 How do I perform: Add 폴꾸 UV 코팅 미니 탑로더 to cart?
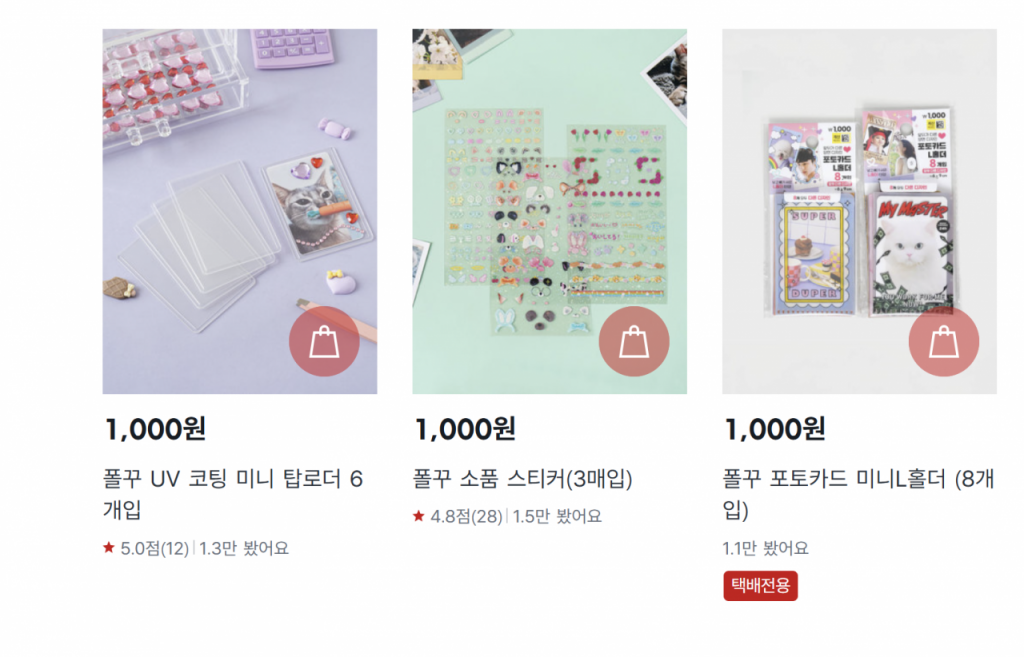click(x=324, y=342)
